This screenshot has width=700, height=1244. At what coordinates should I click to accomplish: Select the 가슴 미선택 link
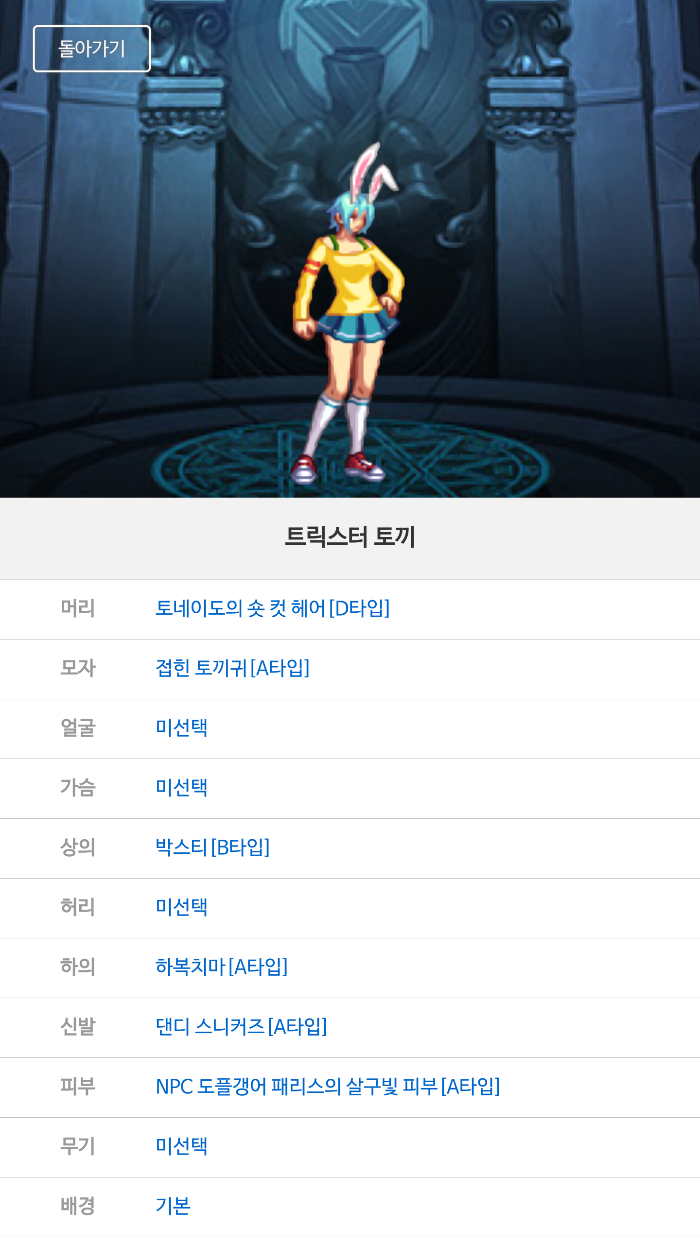click(181, 787)
